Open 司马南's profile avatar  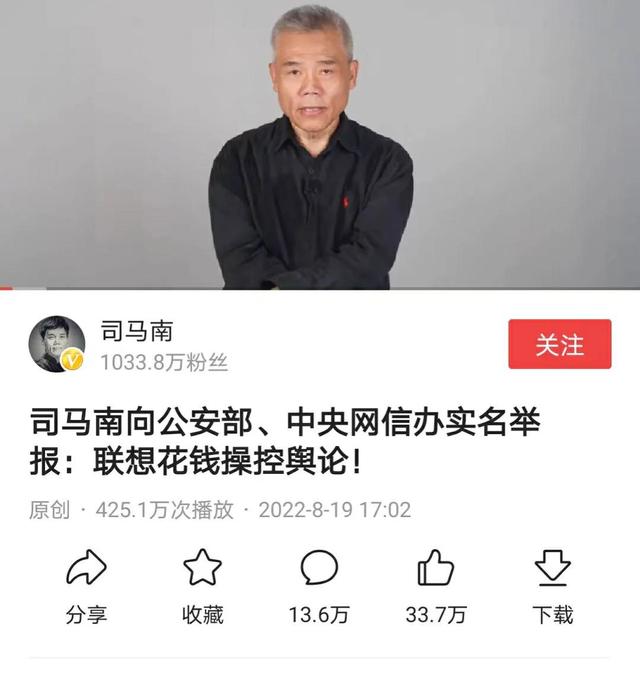coord(56,345)
